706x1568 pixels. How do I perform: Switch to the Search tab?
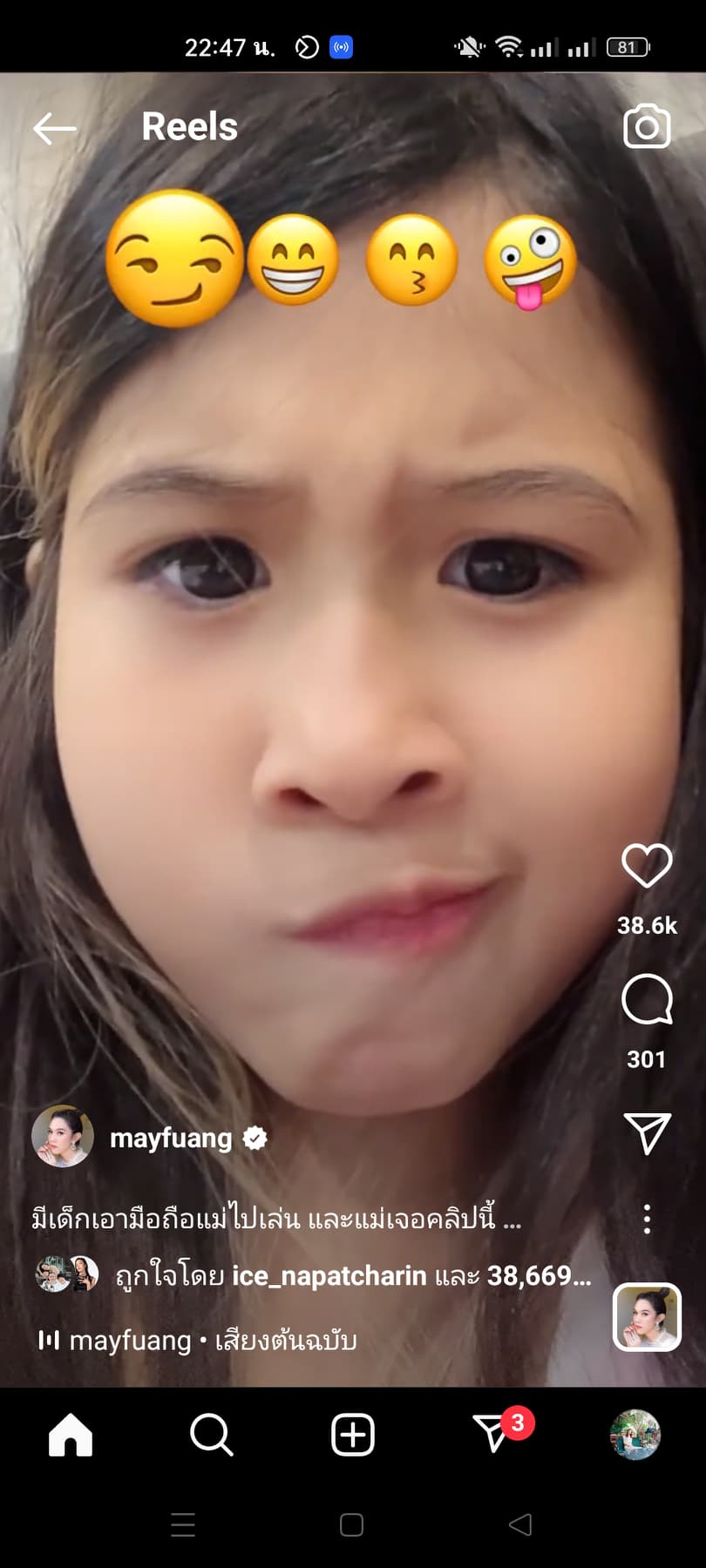(211, 1434)
